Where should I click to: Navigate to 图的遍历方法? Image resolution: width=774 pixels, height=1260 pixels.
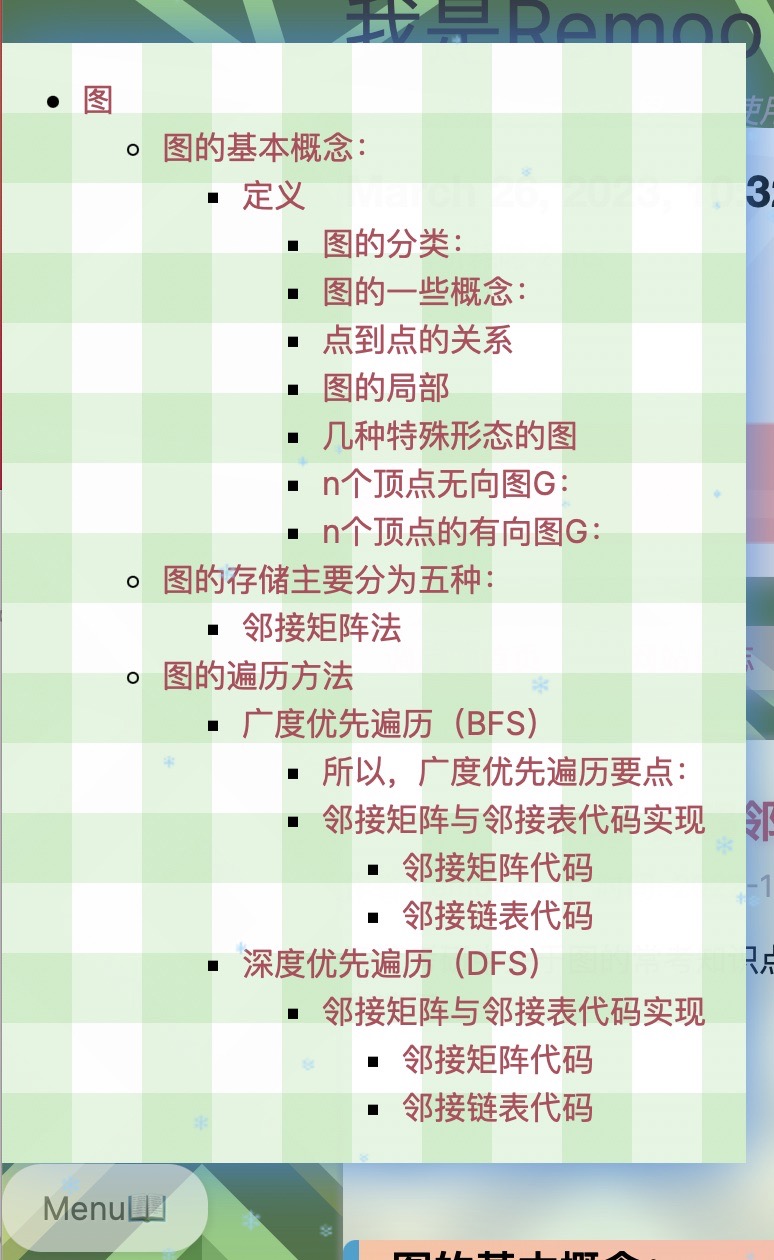tap(258, 676)
